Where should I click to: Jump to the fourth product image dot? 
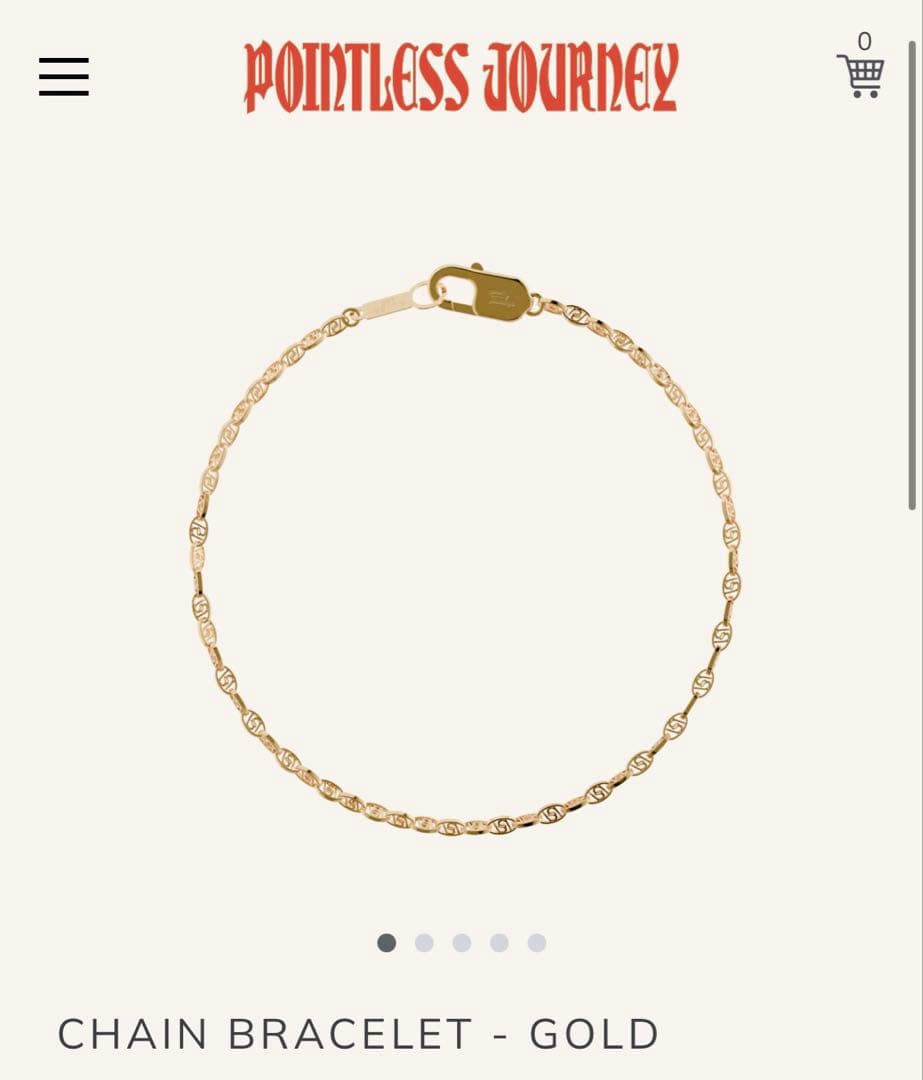498,940
